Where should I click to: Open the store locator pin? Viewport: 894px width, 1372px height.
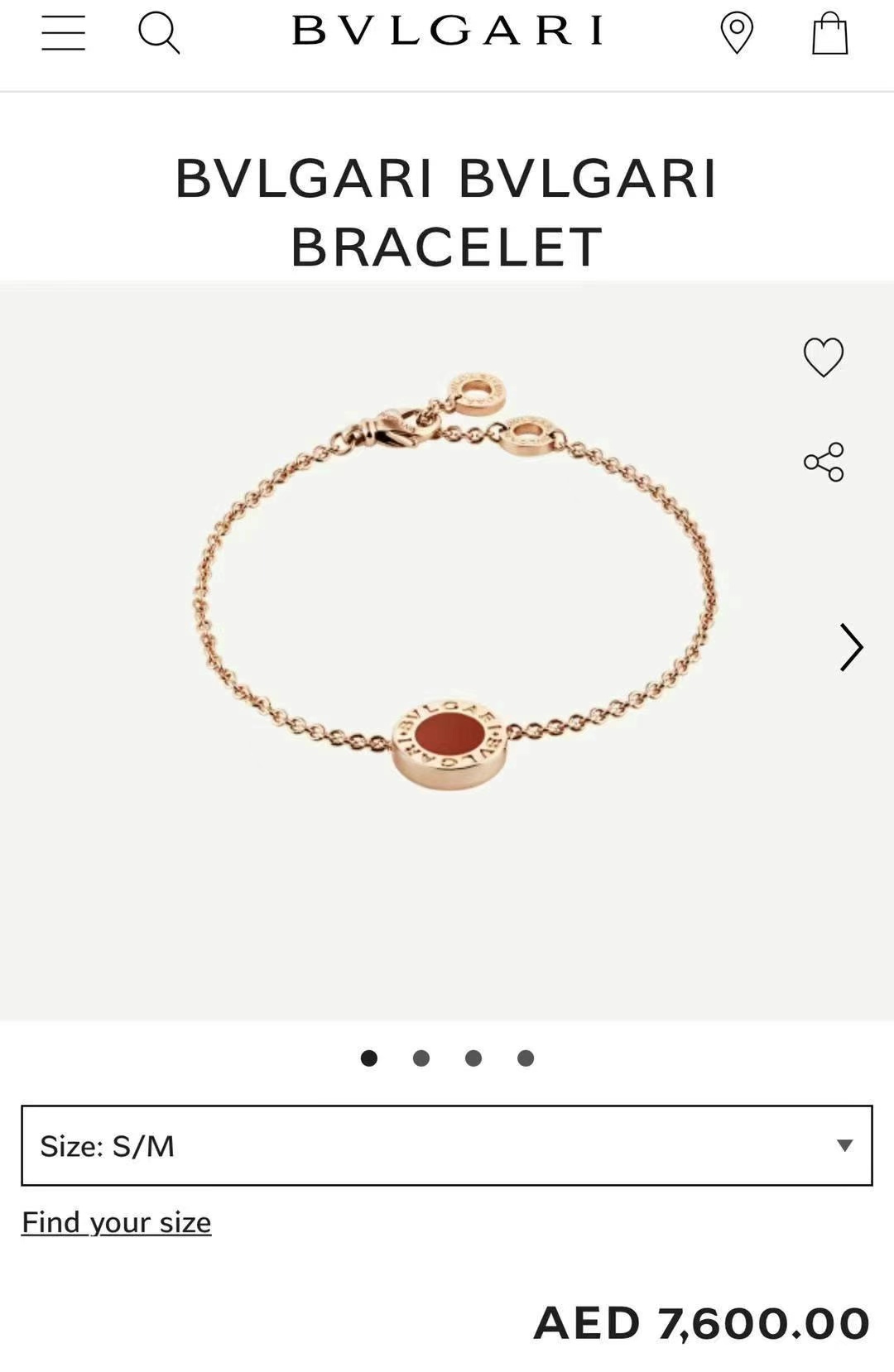pos(736,33)
